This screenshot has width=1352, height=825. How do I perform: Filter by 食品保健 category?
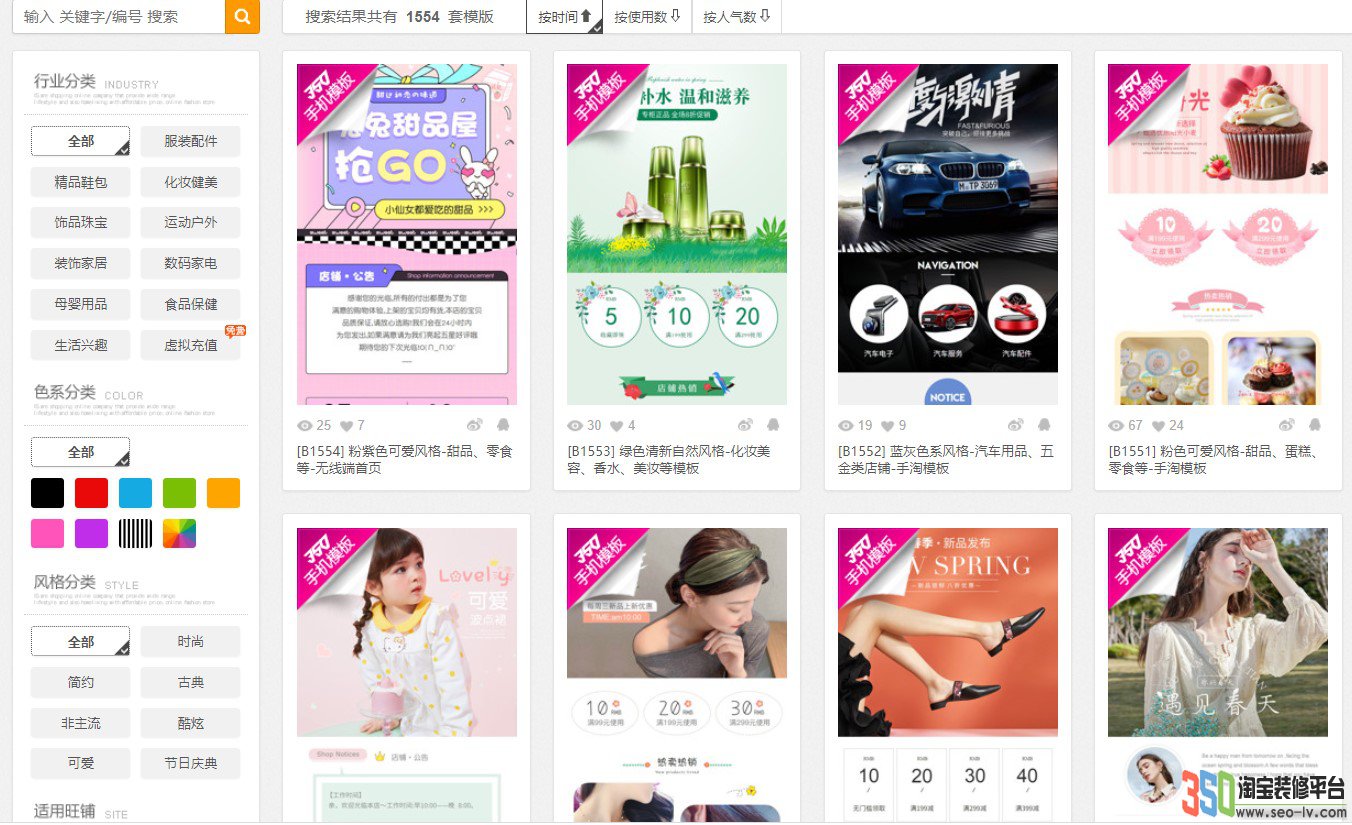(190, 304)
